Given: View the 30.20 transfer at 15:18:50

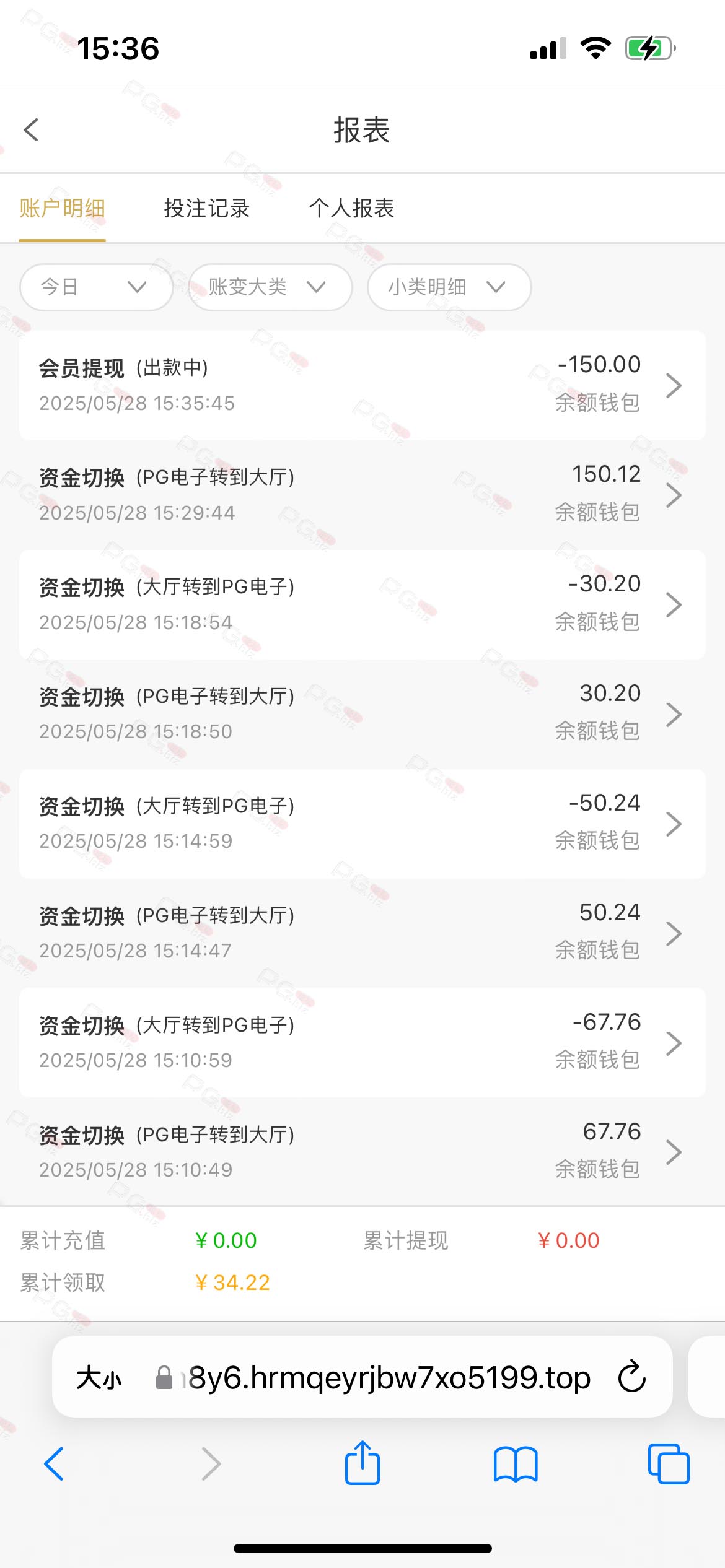Looking at the screenshot, I should [x=362, y=714].
